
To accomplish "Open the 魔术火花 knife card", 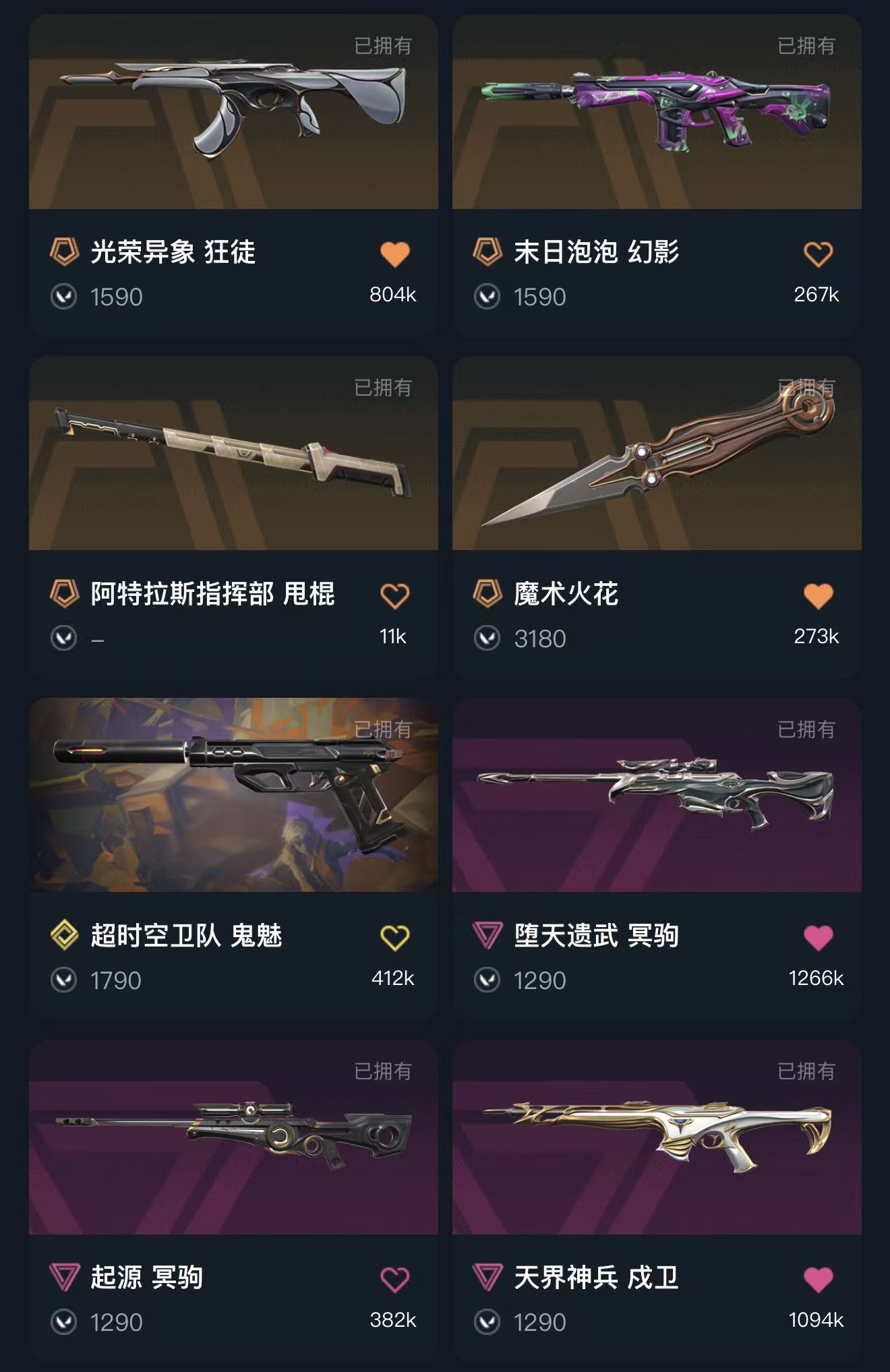I will [x=657, y=517].
